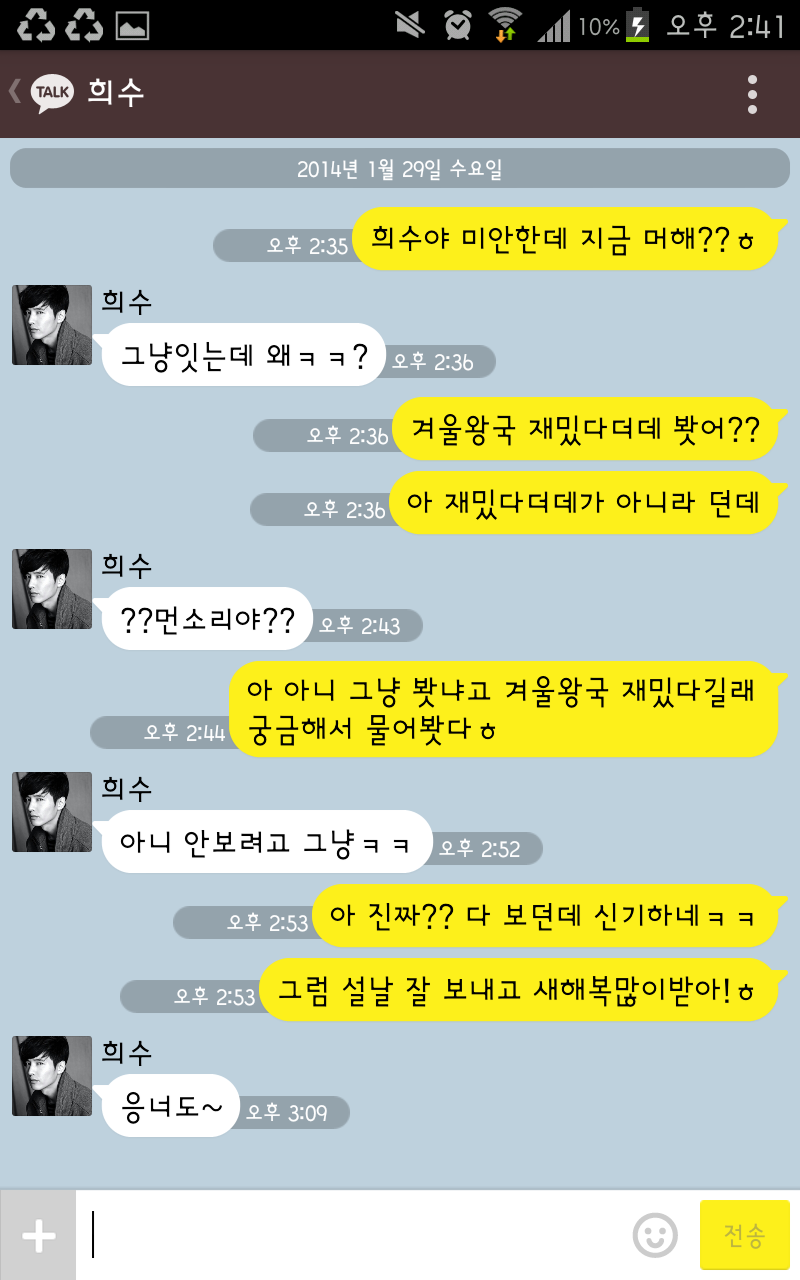This screenshot has width=800, height=1280.
Task: Open the chat overflow menu
Action: [x=752, y=94]
